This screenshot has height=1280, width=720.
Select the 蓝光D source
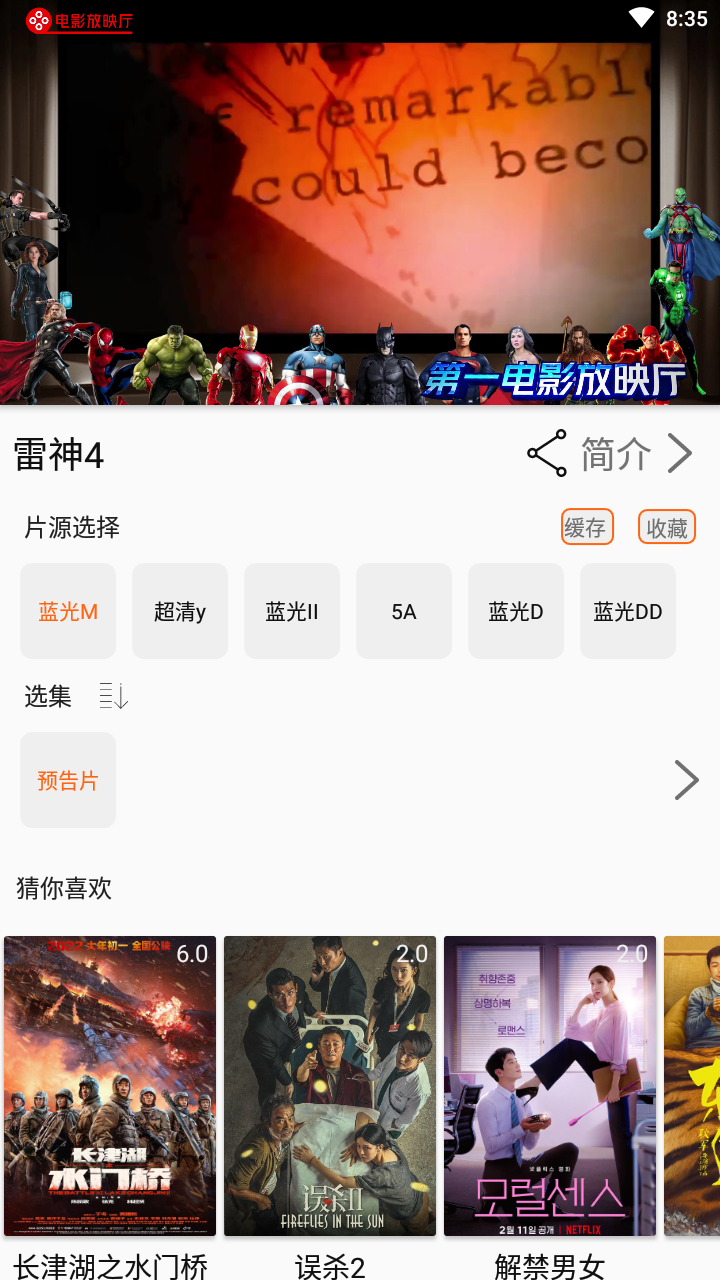(515, 611)
